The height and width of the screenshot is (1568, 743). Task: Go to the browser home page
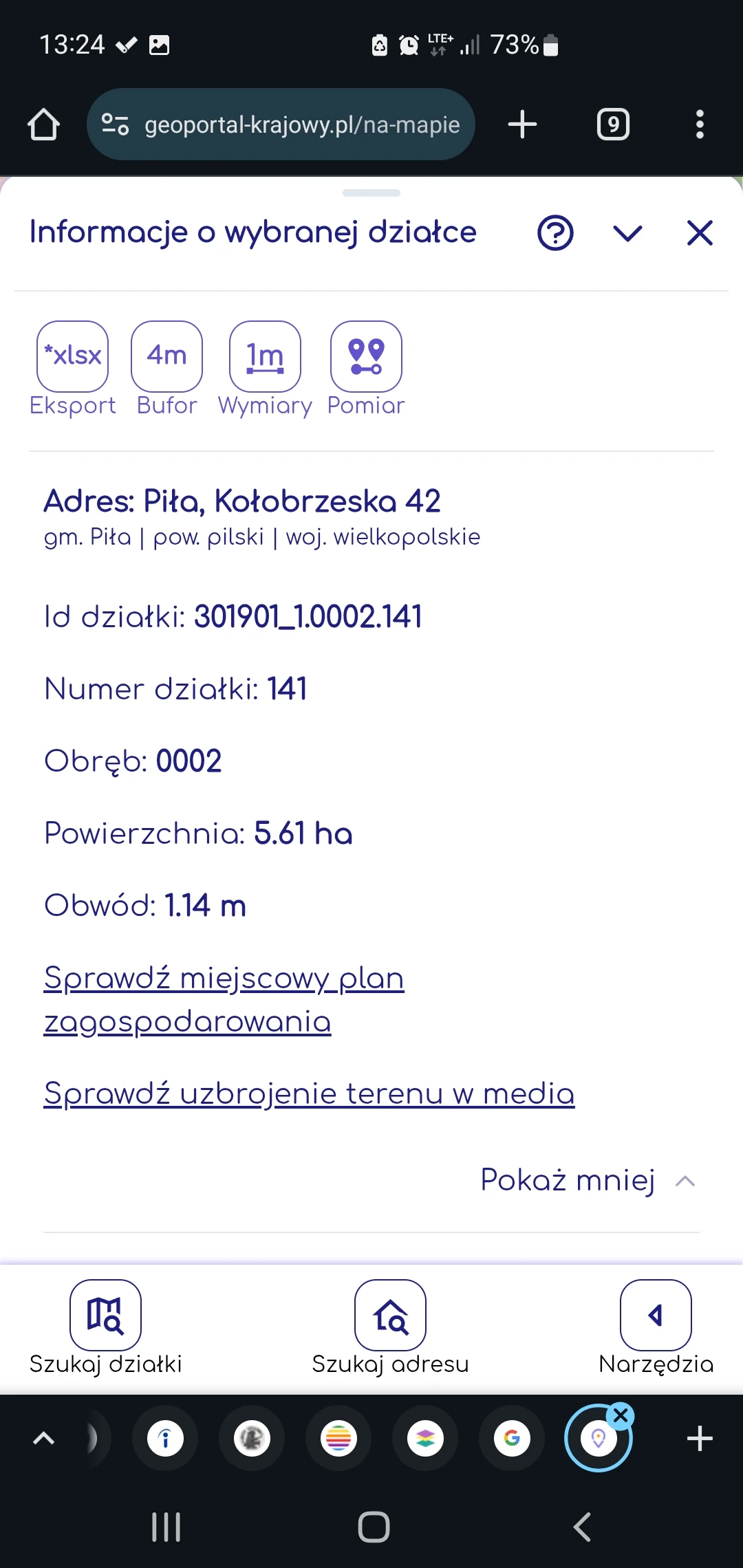[43, 124]
